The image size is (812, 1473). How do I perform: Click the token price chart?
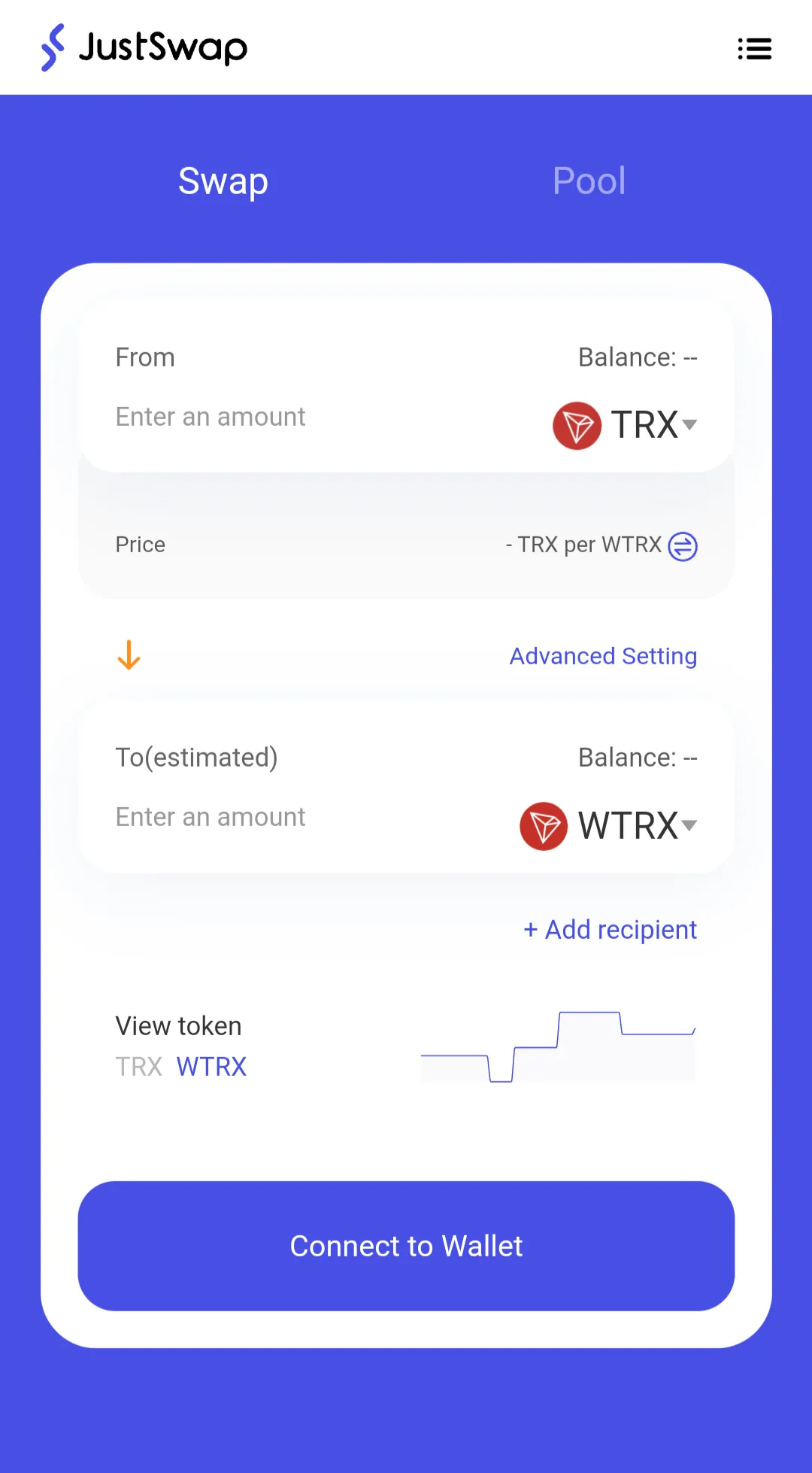558,1047
